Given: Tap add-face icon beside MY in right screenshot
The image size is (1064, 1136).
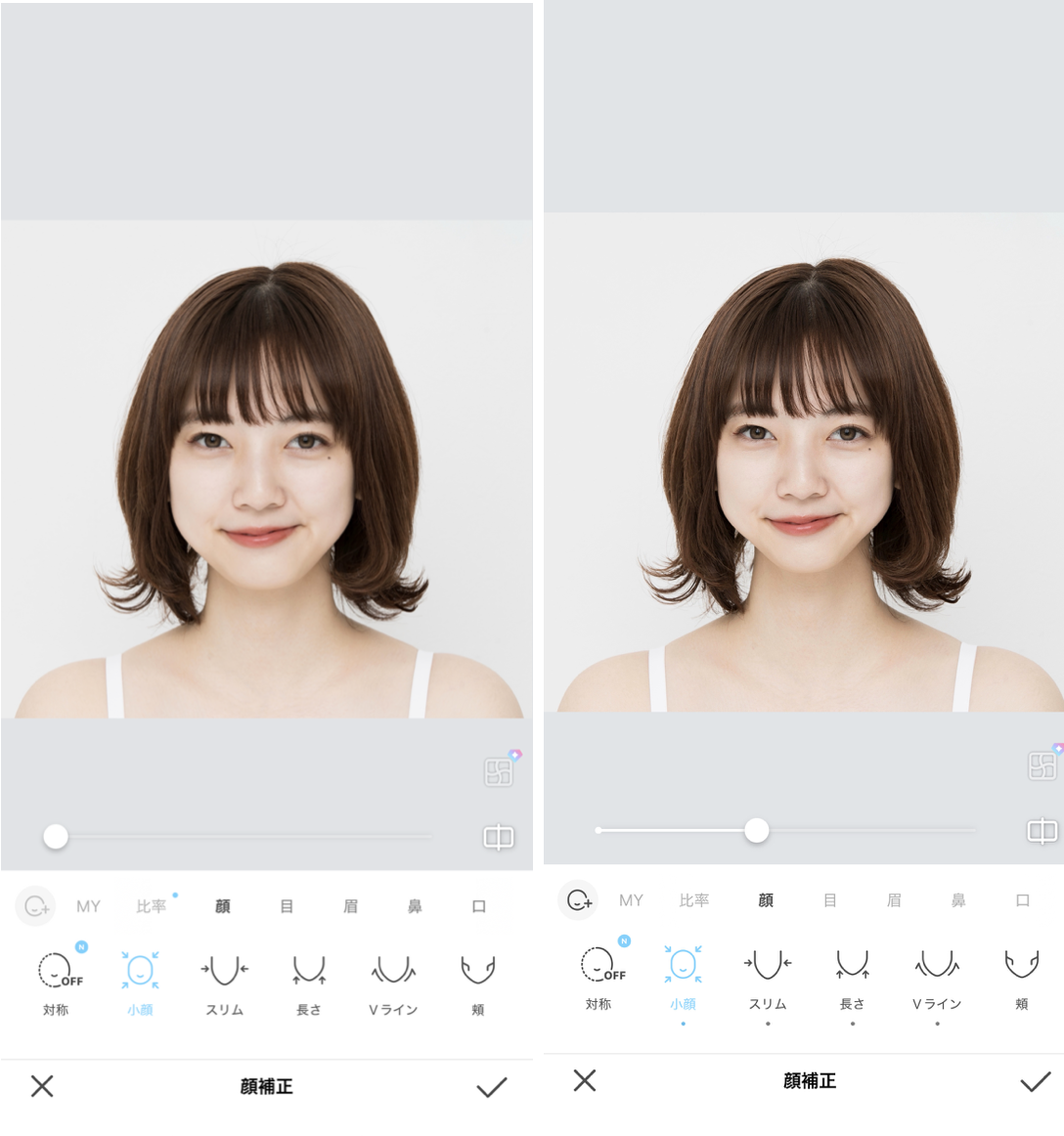Looking at the screenshot, I should click(x=579, y=900).
